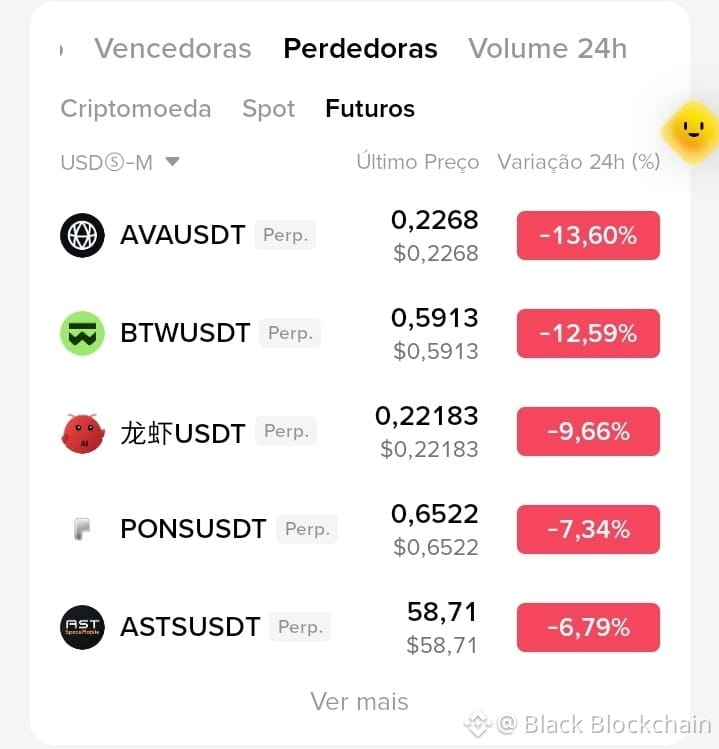Expand the USDⓈ-M dropdown

(x=120, y=162)
